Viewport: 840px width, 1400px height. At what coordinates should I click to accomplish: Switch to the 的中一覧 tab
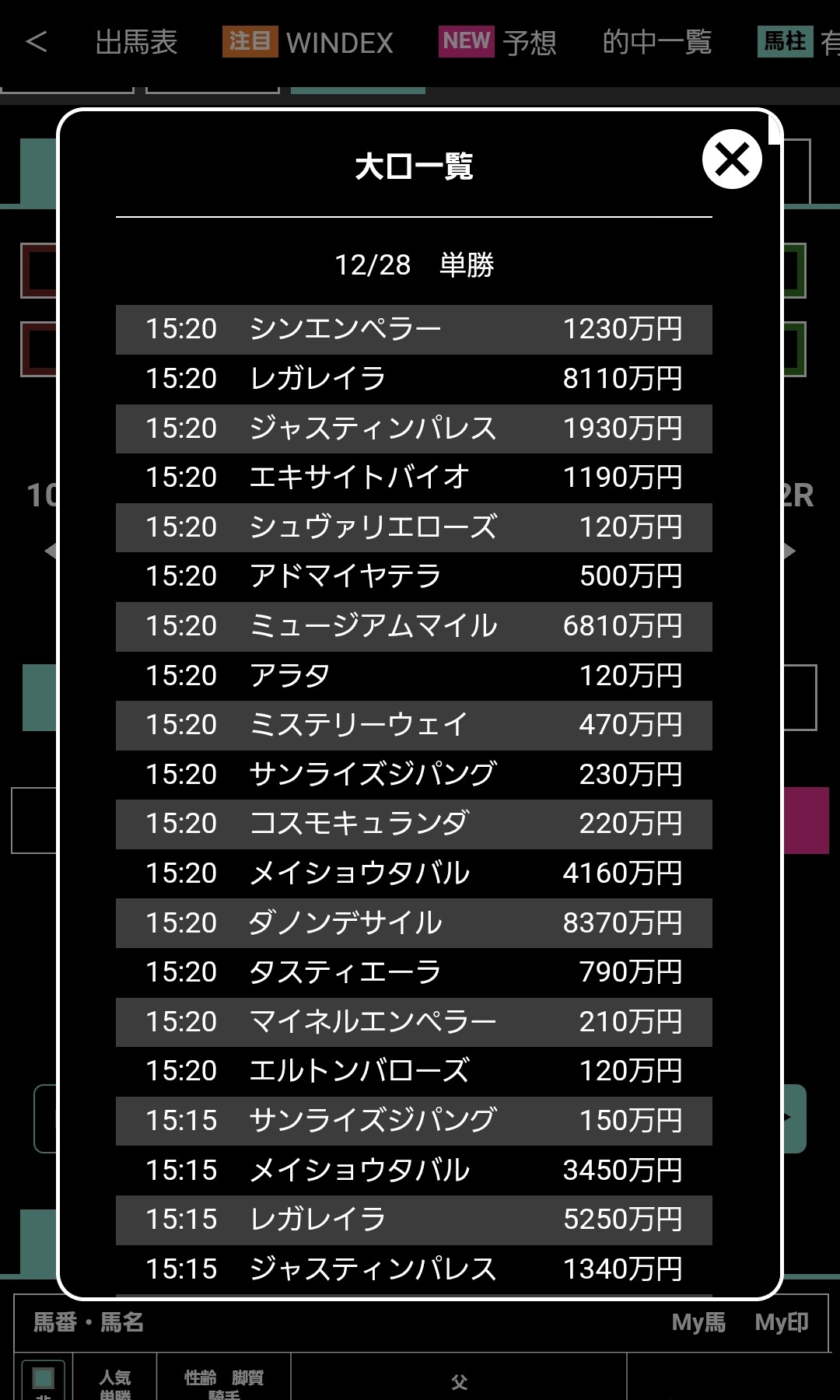point(657,42)
